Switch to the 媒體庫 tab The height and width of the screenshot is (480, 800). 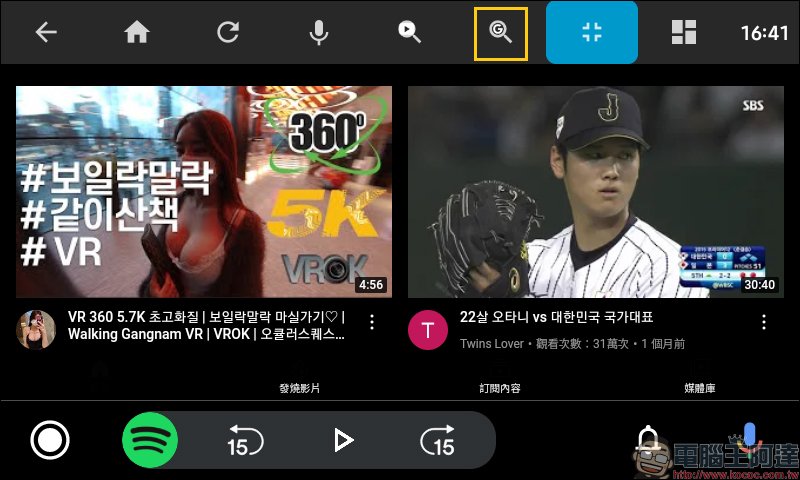pyautogui.click(x=699, y=388)
